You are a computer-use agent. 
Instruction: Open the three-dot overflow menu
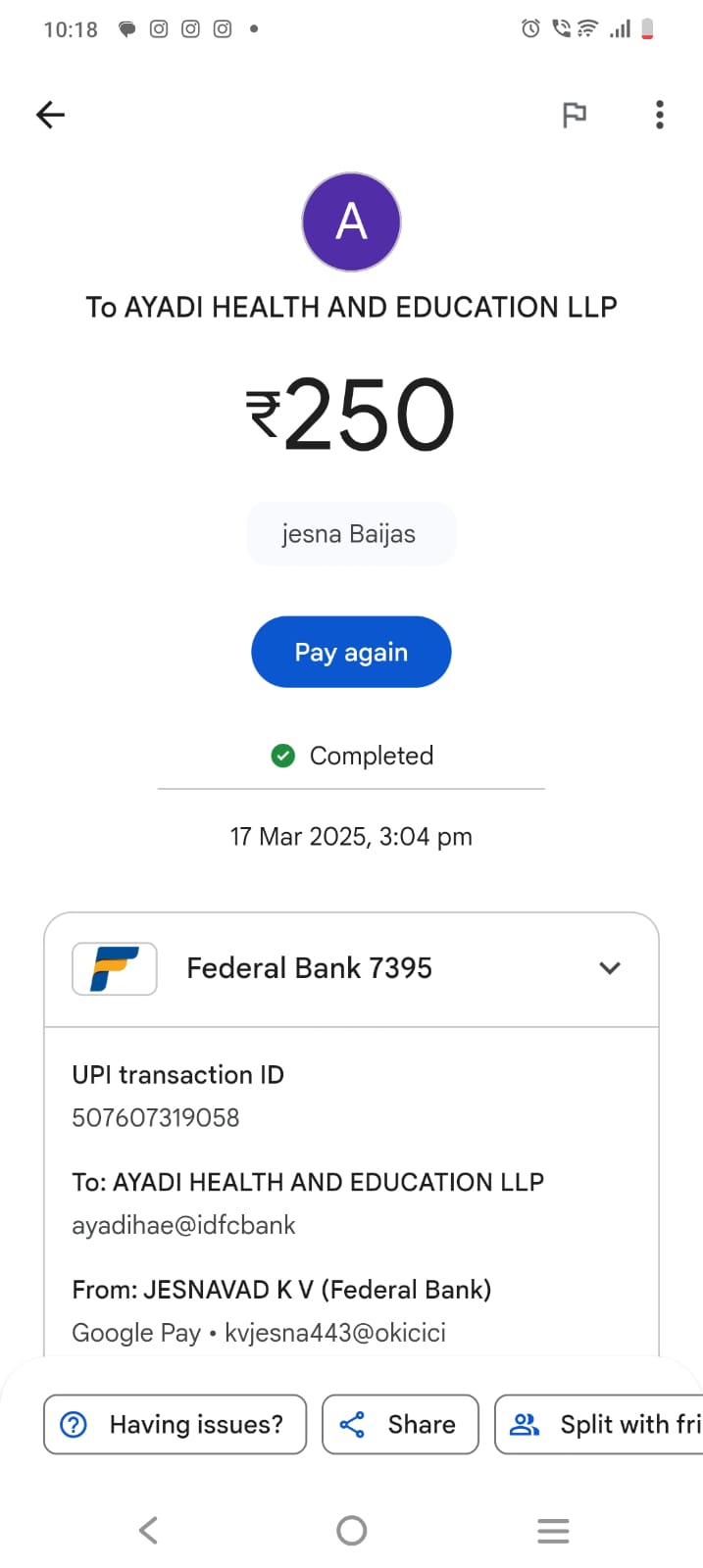pos(659,115)
